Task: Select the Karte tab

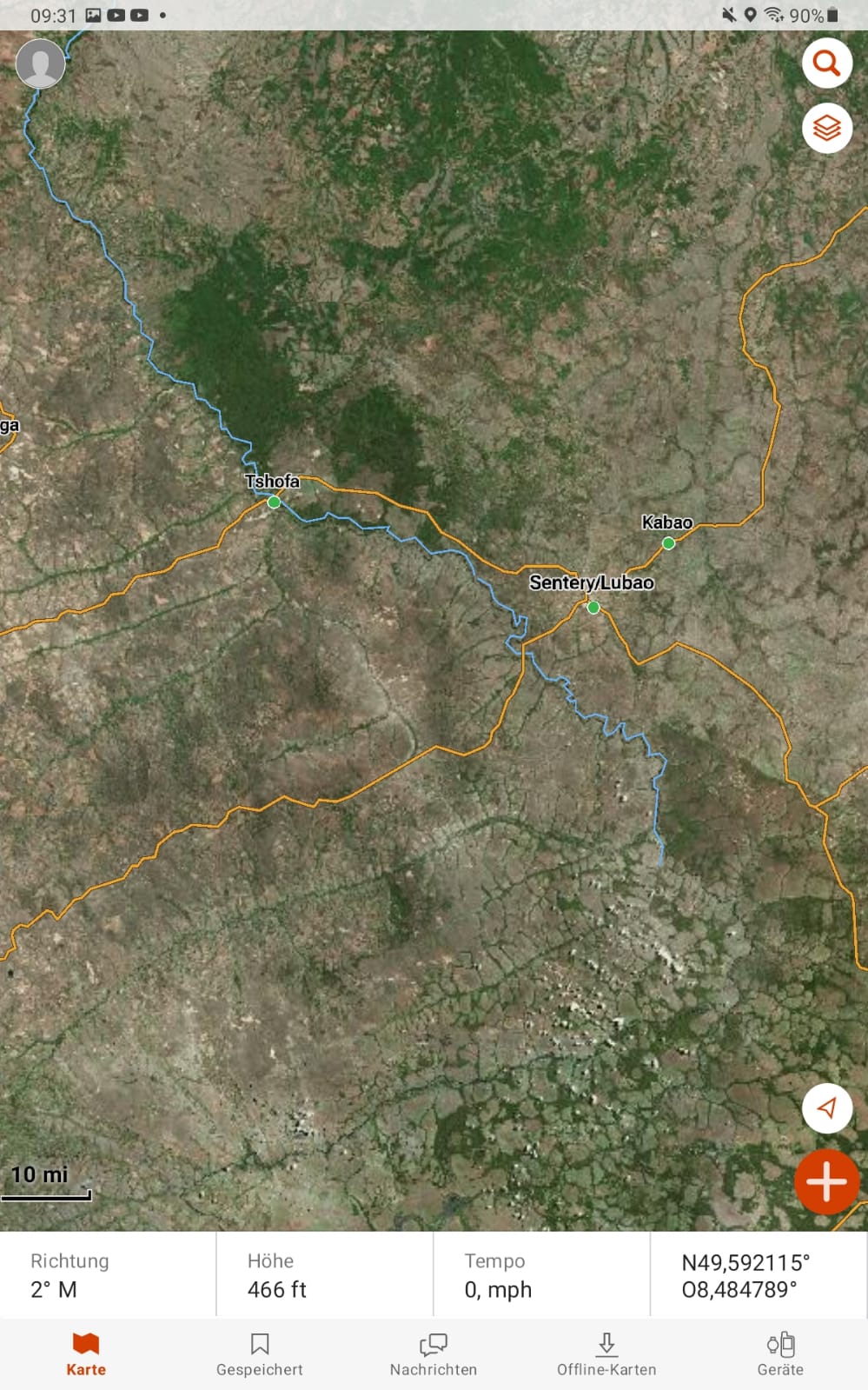Action: 86,1354
